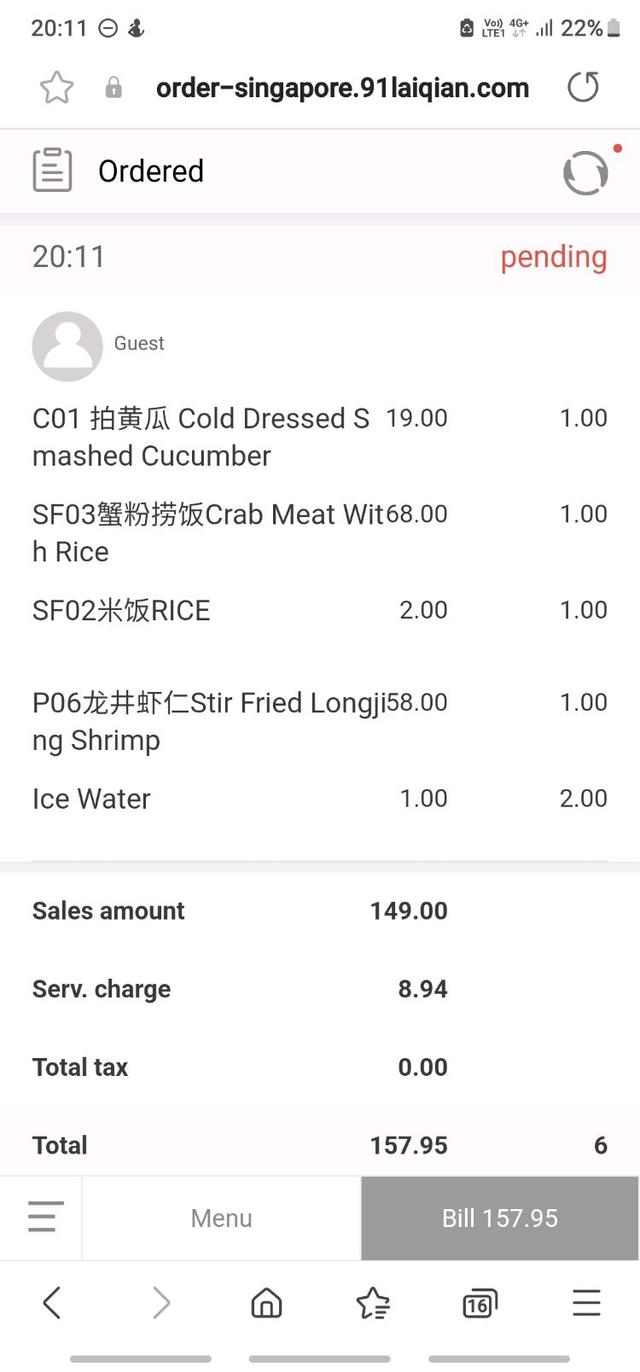640x1372 pixels.
Task: Go back to the previous page
Action: 52,1303
